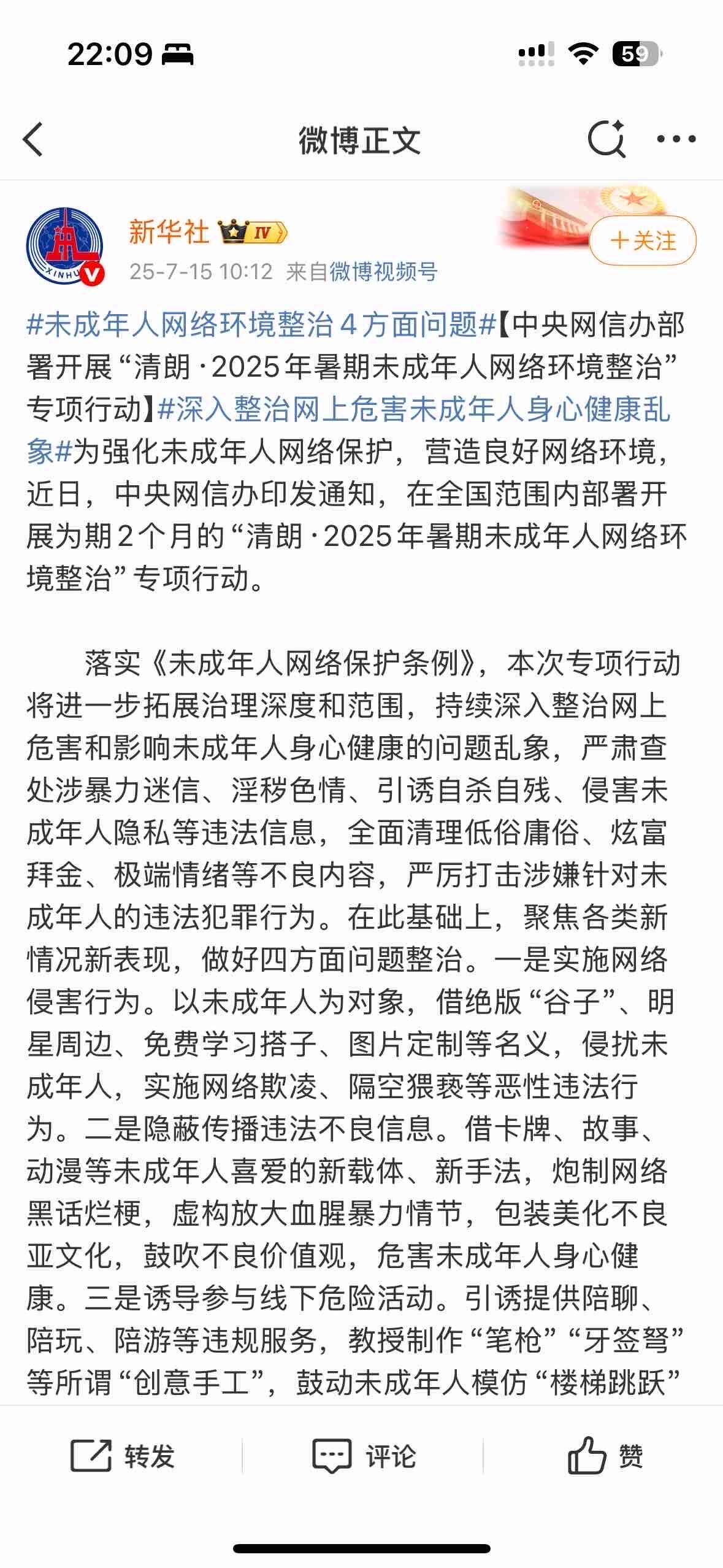Select the 微博正文 title bar
The height and width of the screenshot is (1568, 723).
[361, 138]
